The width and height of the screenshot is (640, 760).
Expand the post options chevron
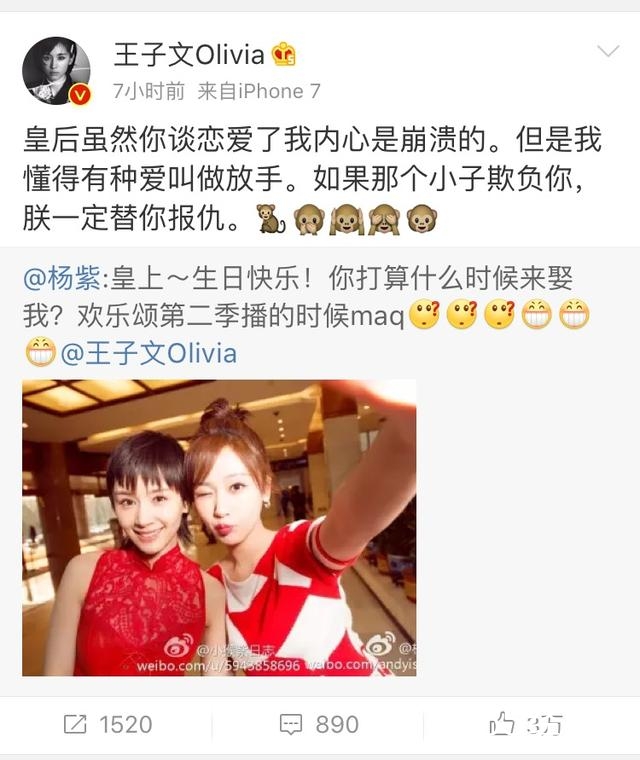click(x=608, y=52)
